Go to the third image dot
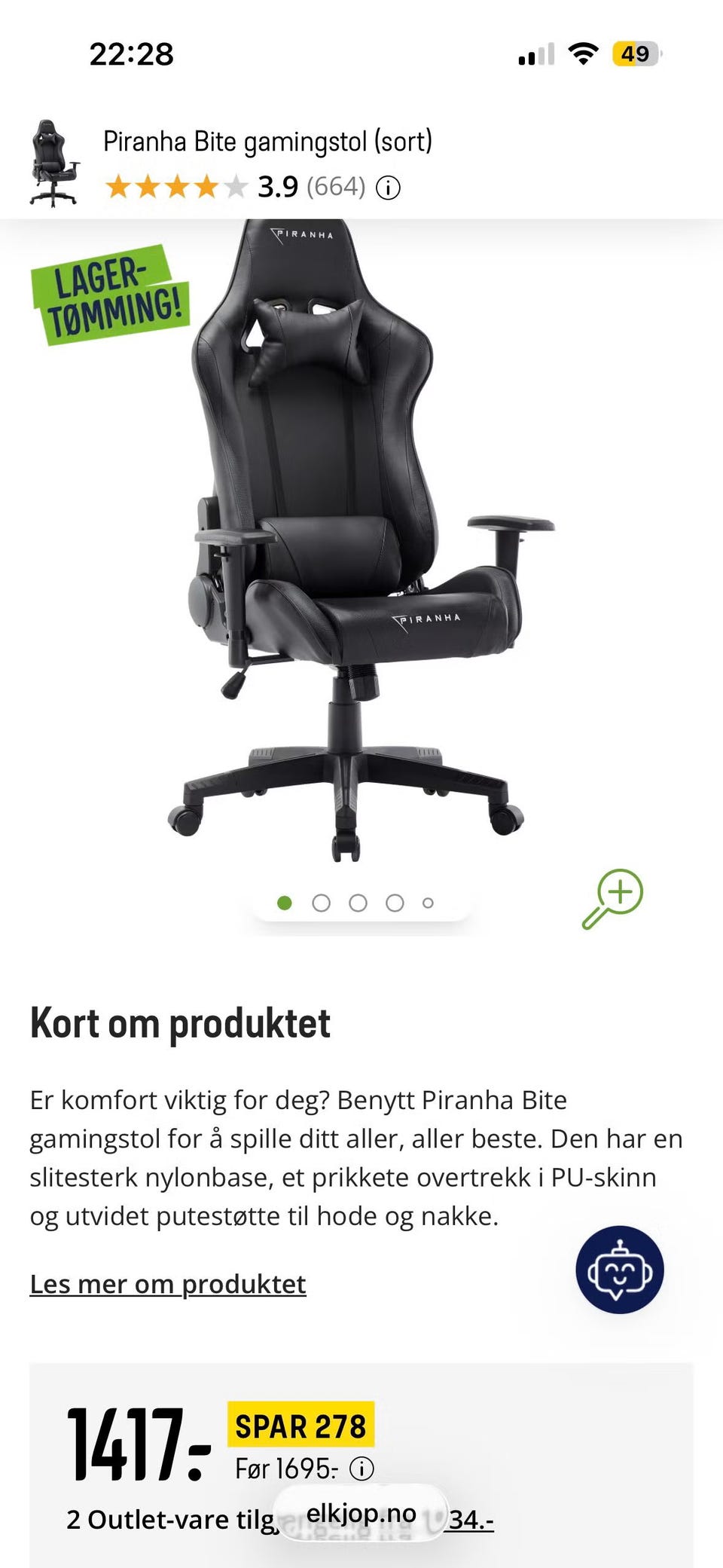The image size is (723, 1568). coord(358,903)
